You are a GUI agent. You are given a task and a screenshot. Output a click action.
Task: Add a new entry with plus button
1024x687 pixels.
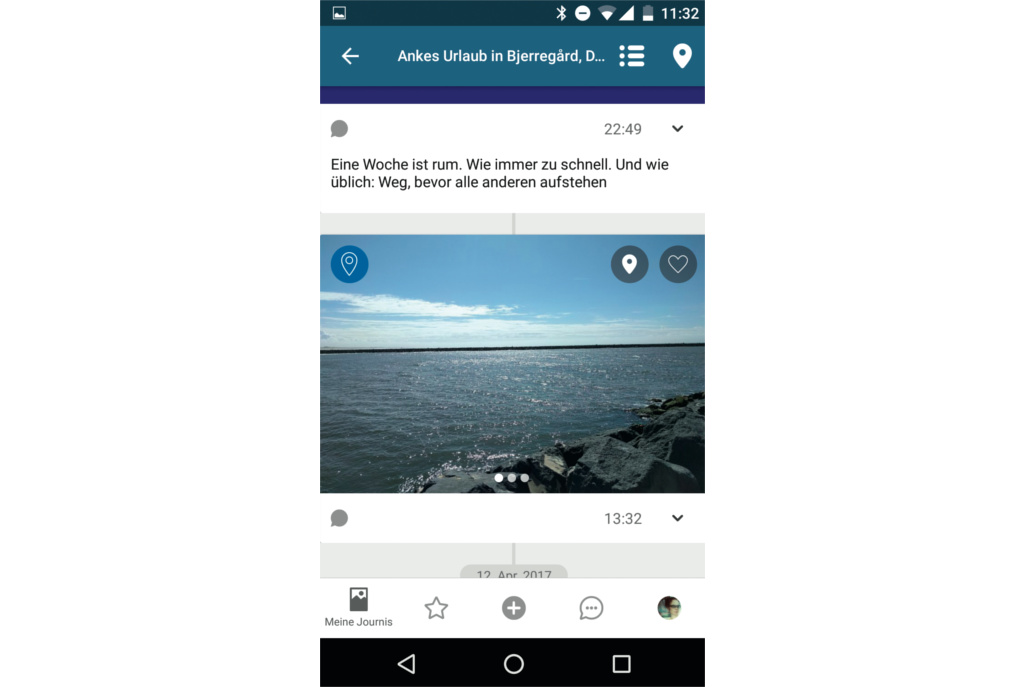[513, 608]
